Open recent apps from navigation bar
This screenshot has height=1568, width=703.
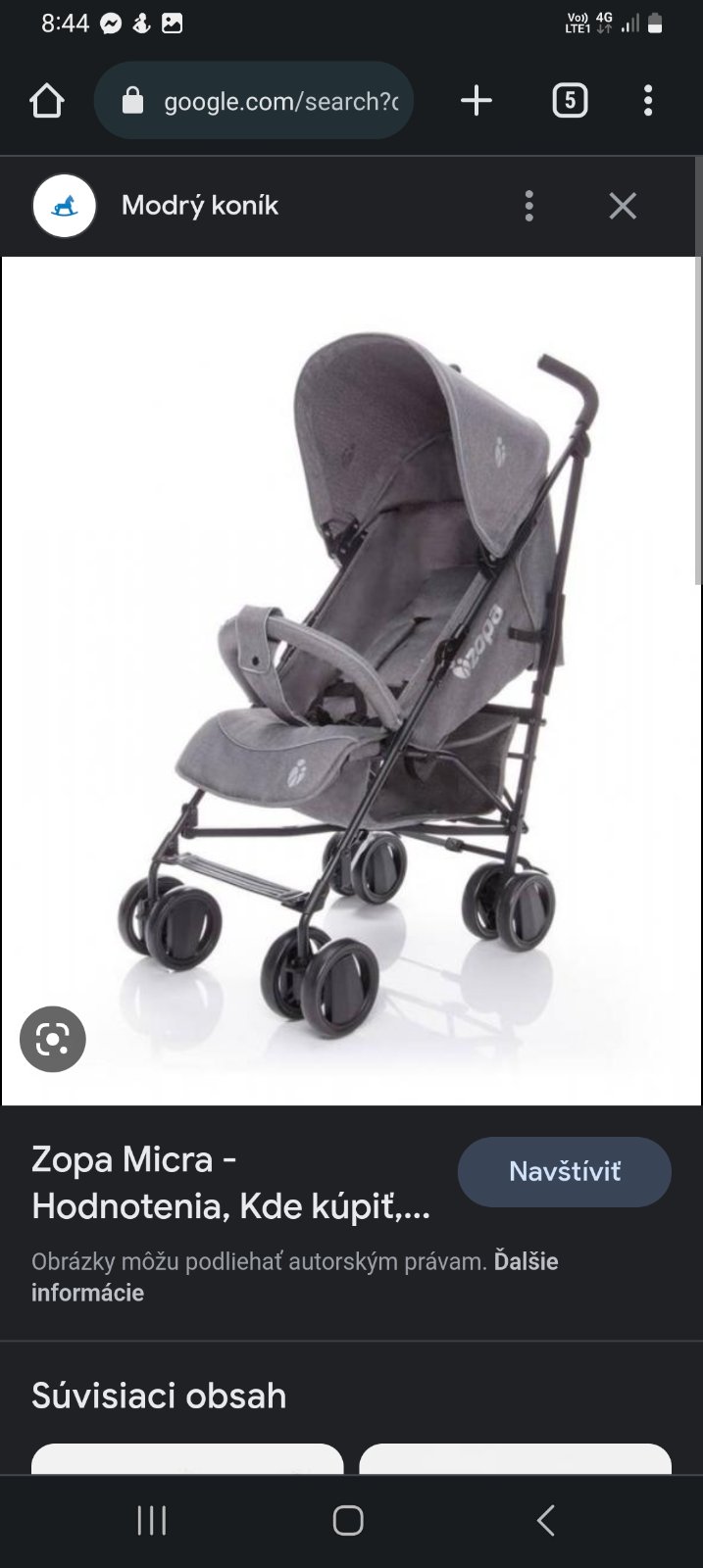[x=152, y=1520]
